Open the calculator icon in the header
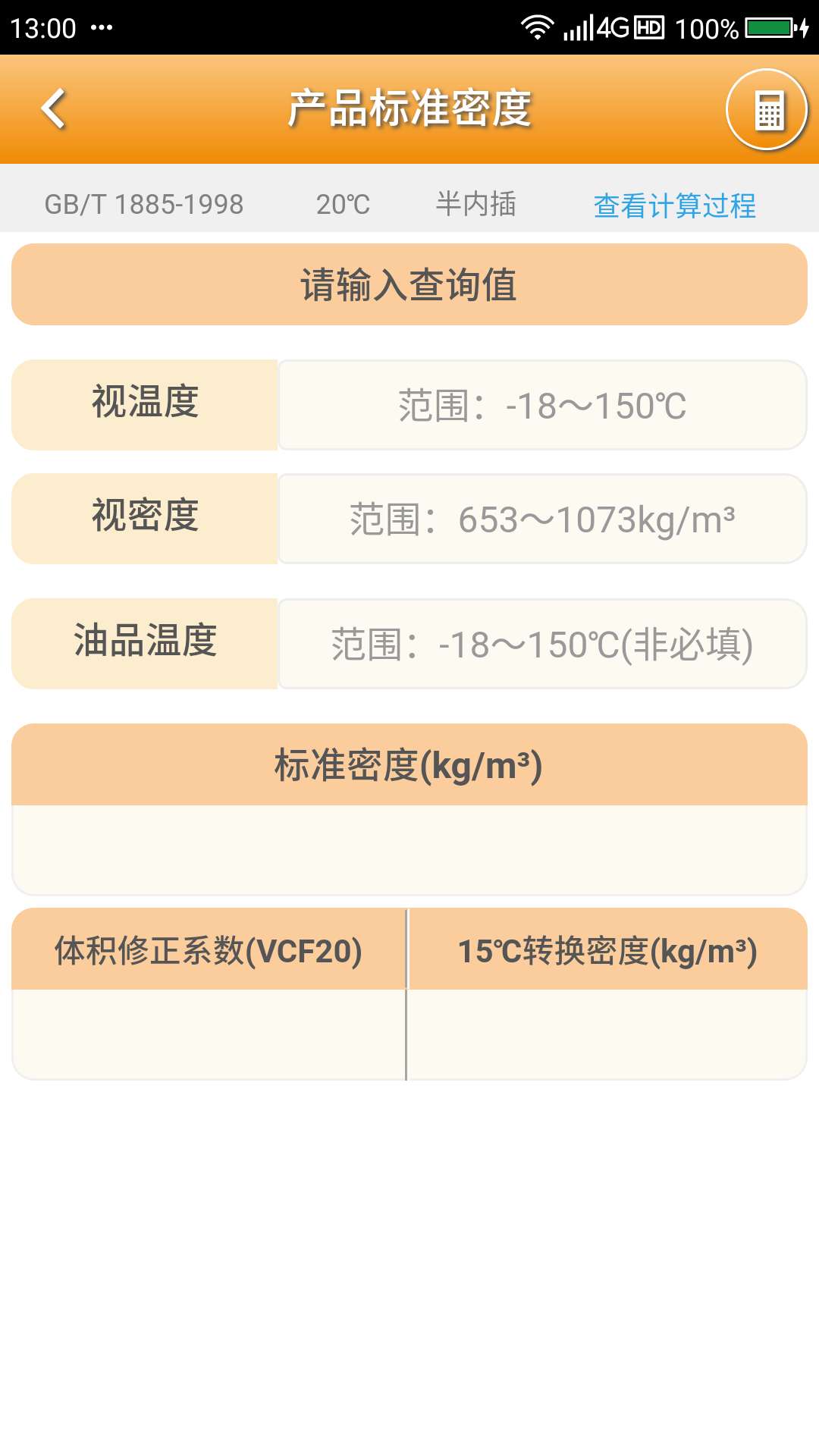Image resolution: width=819 pixels, height=1456 pixels. pyautogui.click(x=767, y=110)
